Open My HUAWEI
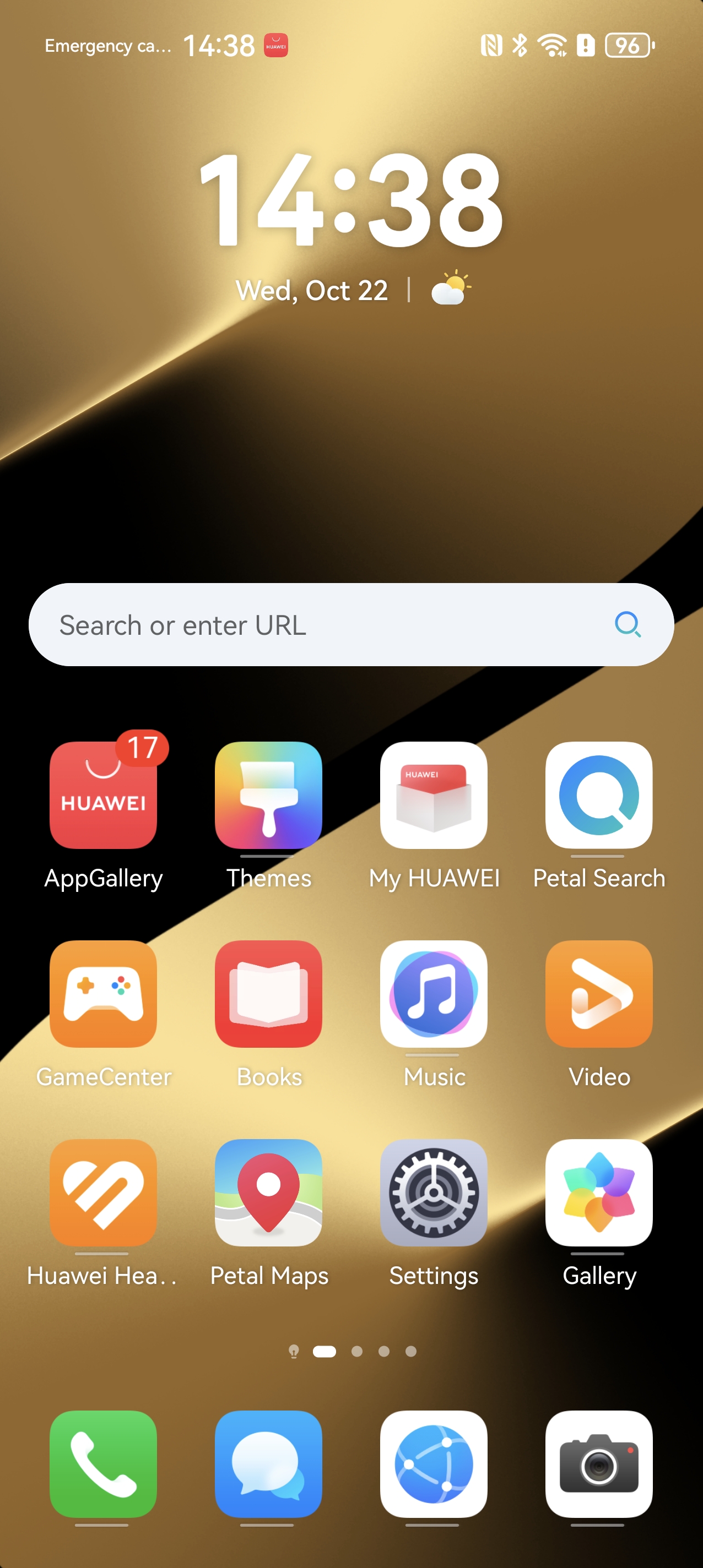 coord(433,795)
